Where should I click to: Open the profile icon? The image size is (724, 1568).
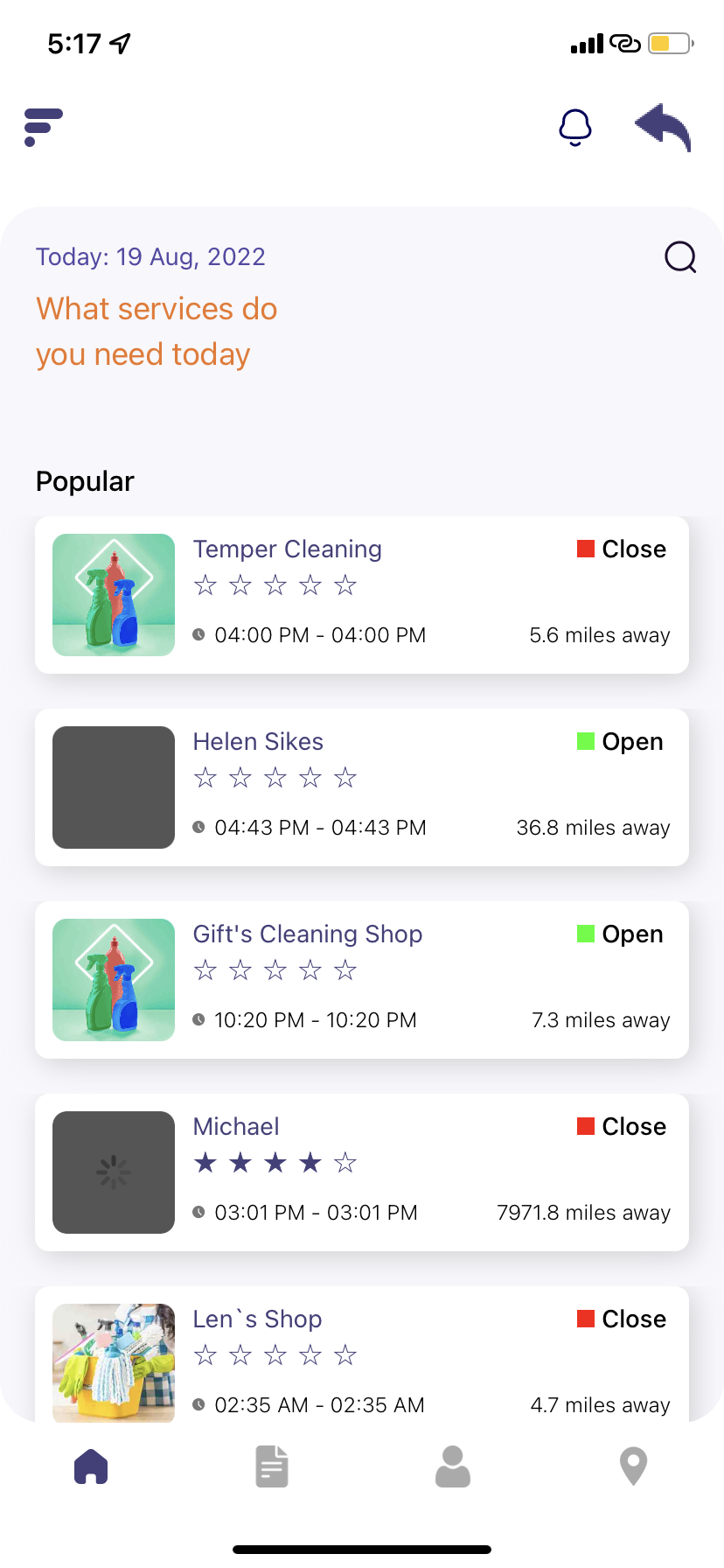point(452,1466)
